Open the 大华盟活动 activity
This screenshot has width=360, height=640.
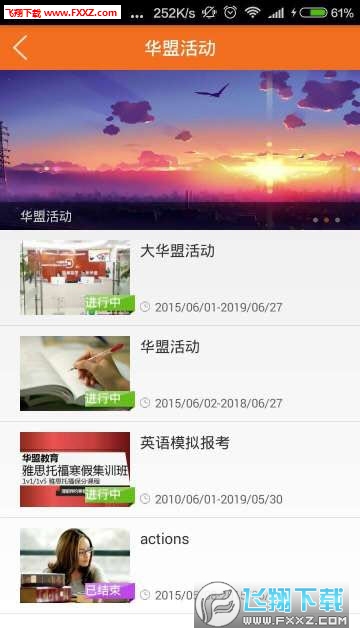point(180,278)
